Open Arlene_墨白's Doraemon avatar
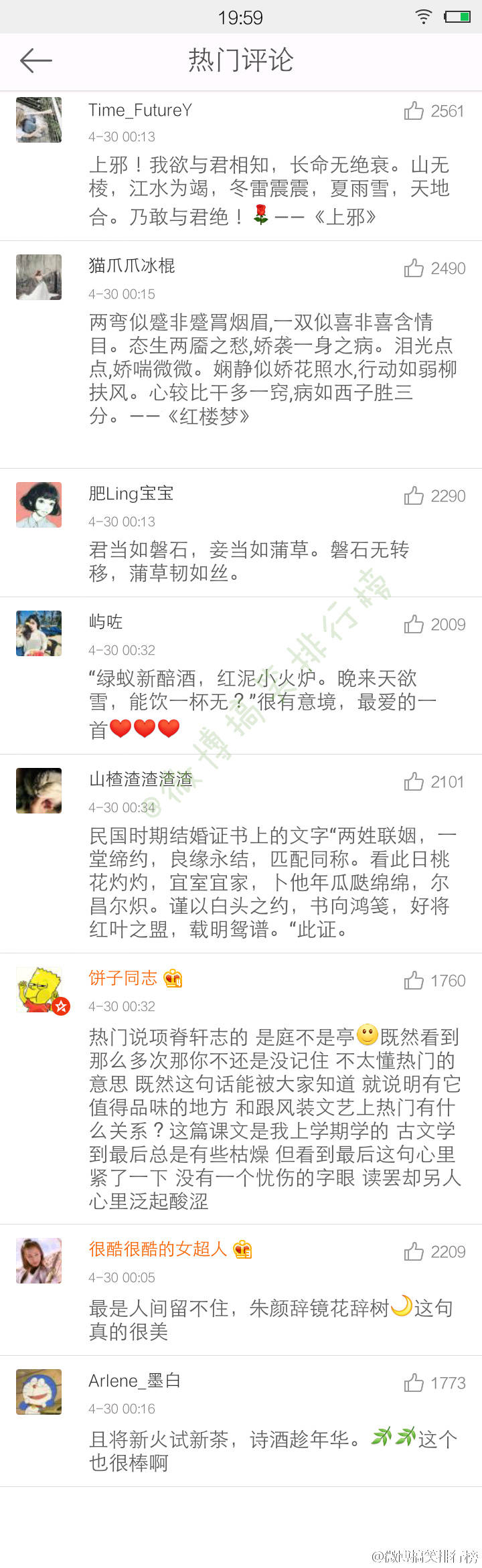 (39, 1392)
